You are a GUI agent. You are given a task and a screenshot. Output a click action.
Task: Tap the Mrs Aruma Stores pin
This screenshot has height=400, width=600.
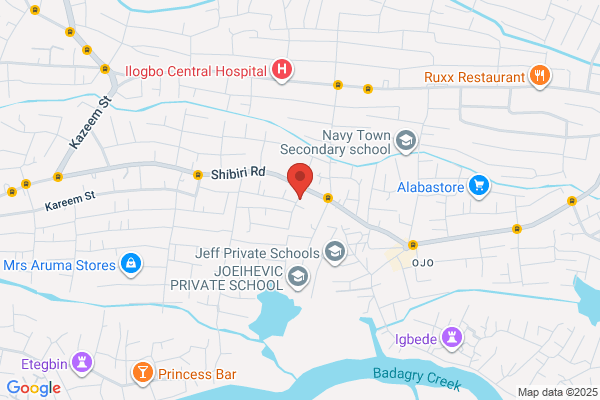pyautogui.click(x=131, y=264)
